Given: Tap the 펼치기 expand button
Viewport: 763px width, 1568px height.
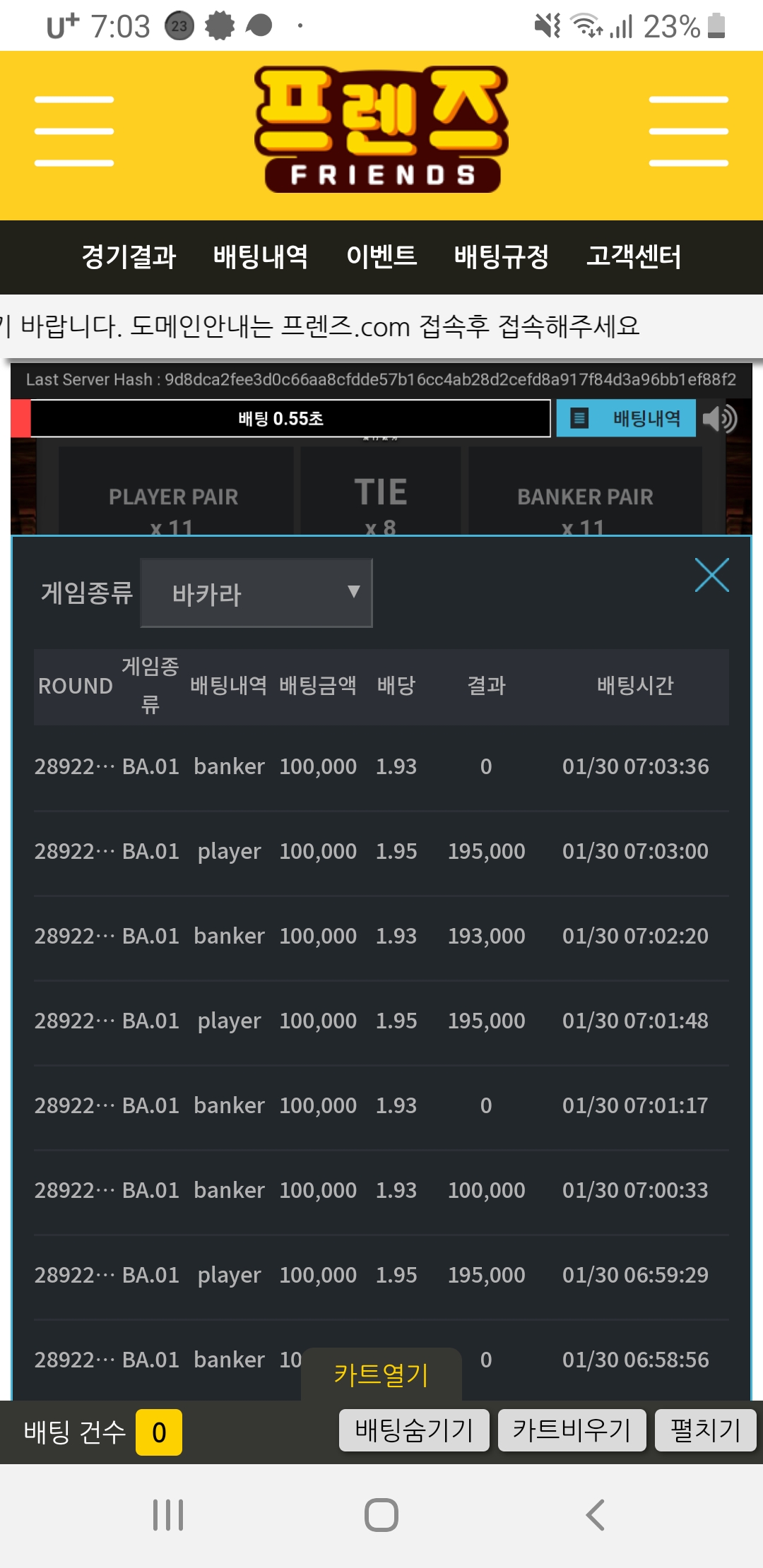Looking at the screenshot, I should coord(705,1430).
